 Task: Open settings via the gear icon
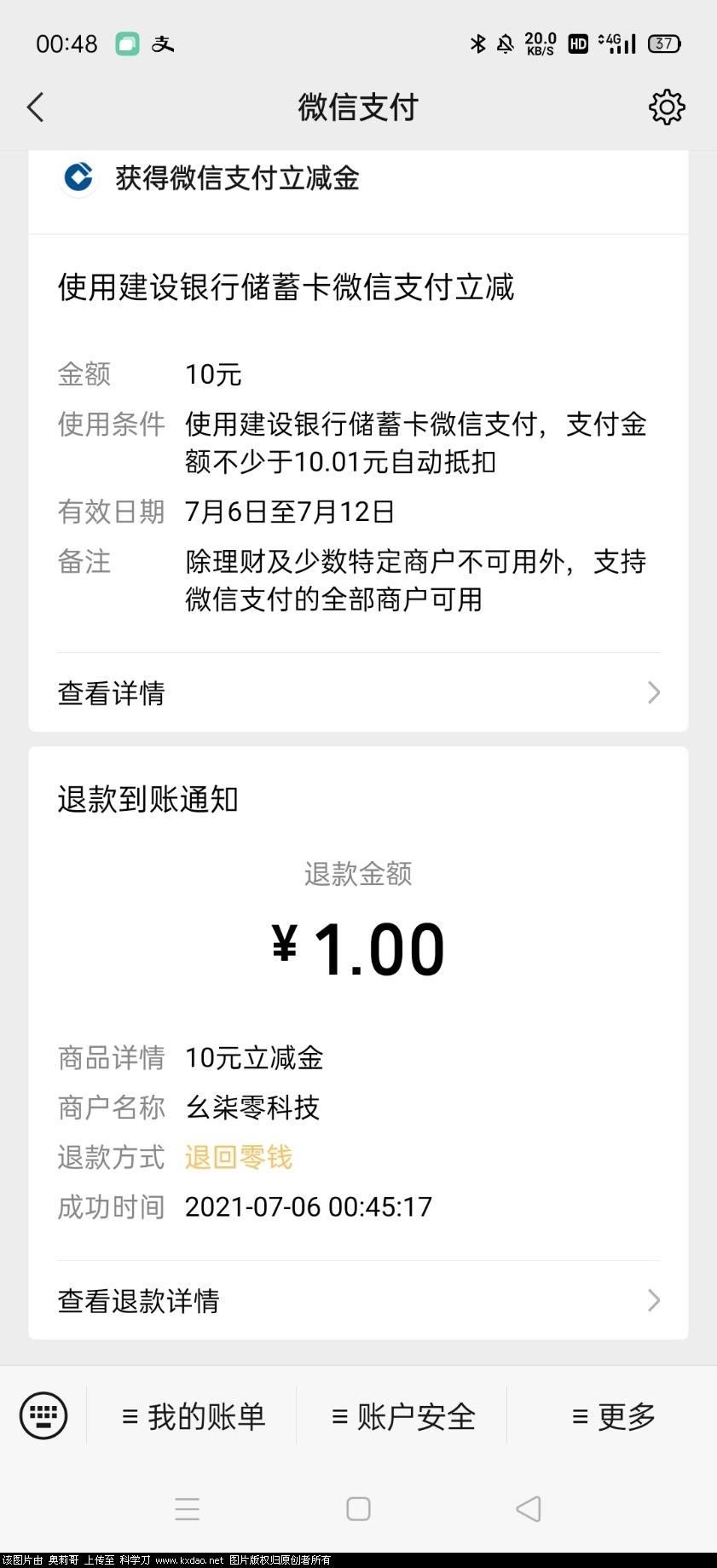[668, 107]
